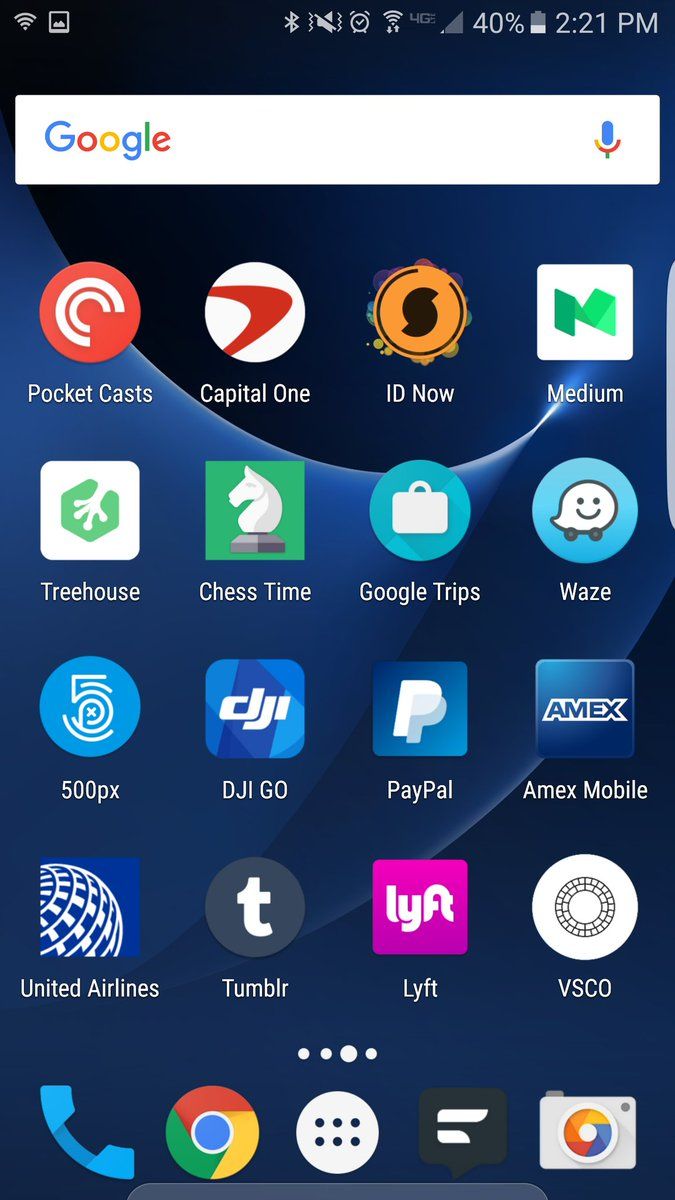Screen dimensions: 675x1200
Task: Open the app drawer
Action: 338,1132
